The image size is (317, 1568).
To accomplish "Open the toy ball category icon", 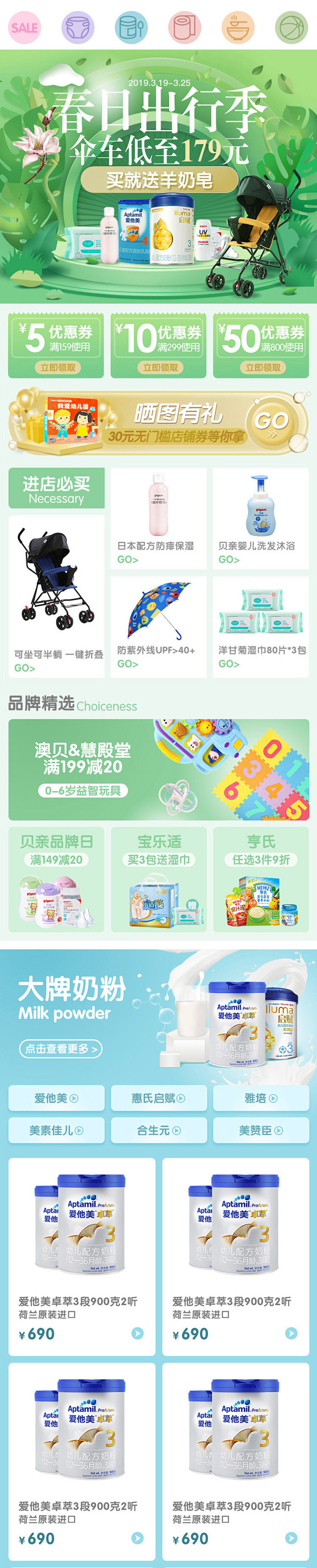I will pos(291,27).
